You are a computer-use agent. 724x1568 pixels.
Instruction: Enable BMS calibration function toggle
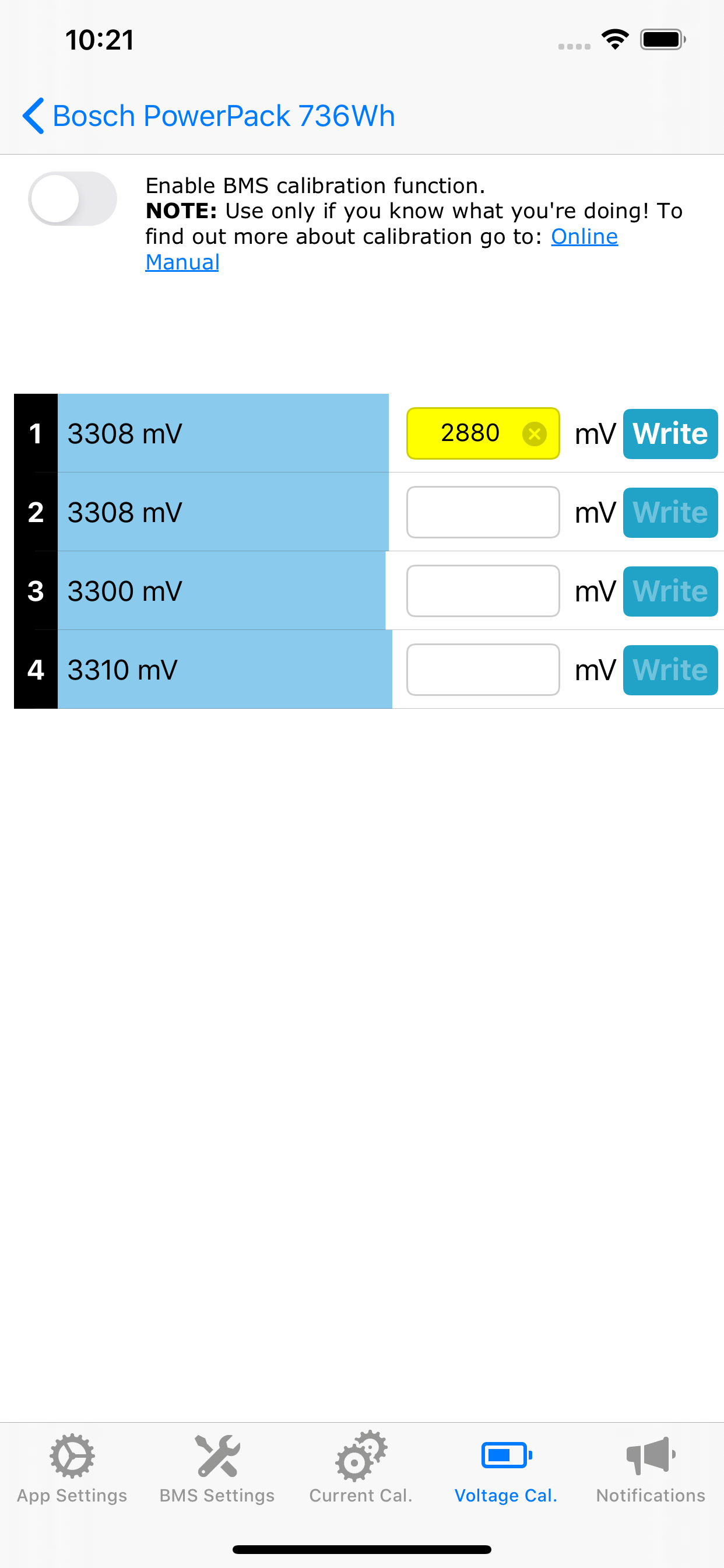[72, 198]
